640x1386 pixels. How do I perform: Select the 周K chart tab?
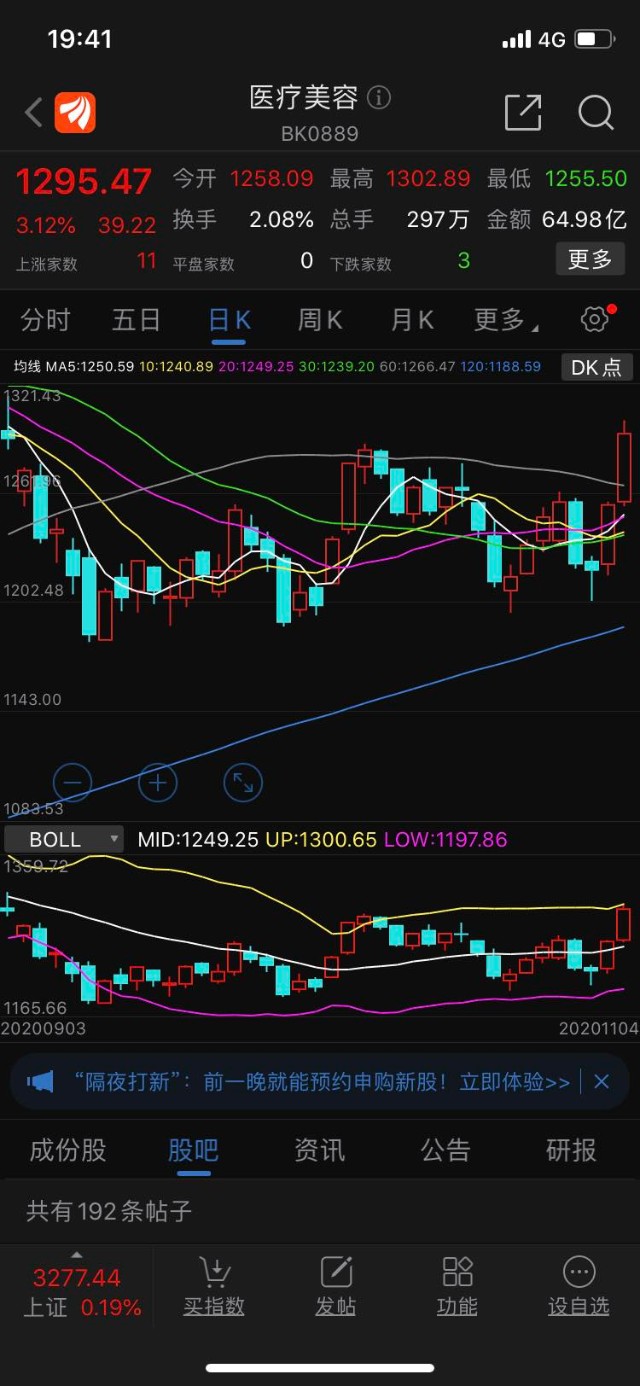(x=320, y=320)
